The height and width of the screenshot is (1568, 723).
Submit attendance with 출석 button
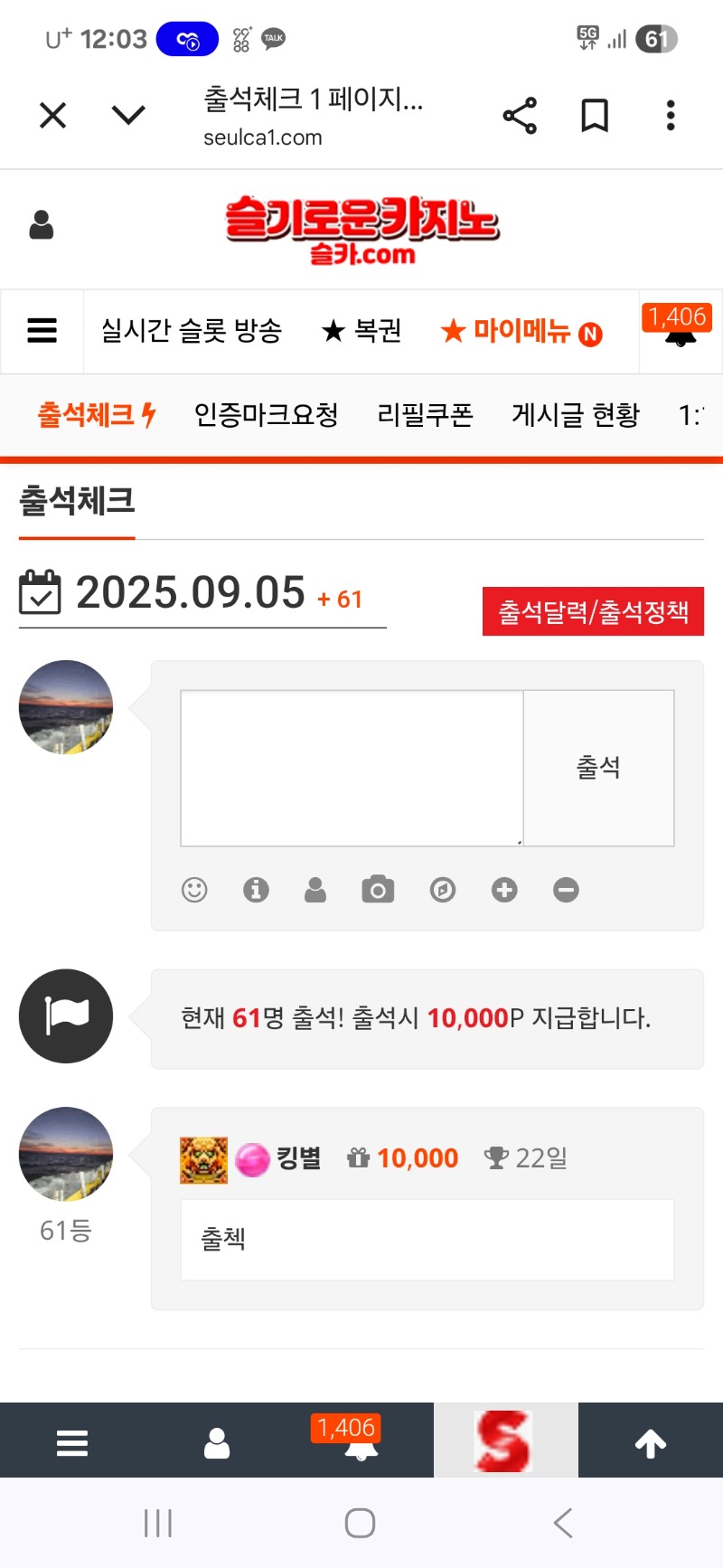598,769
